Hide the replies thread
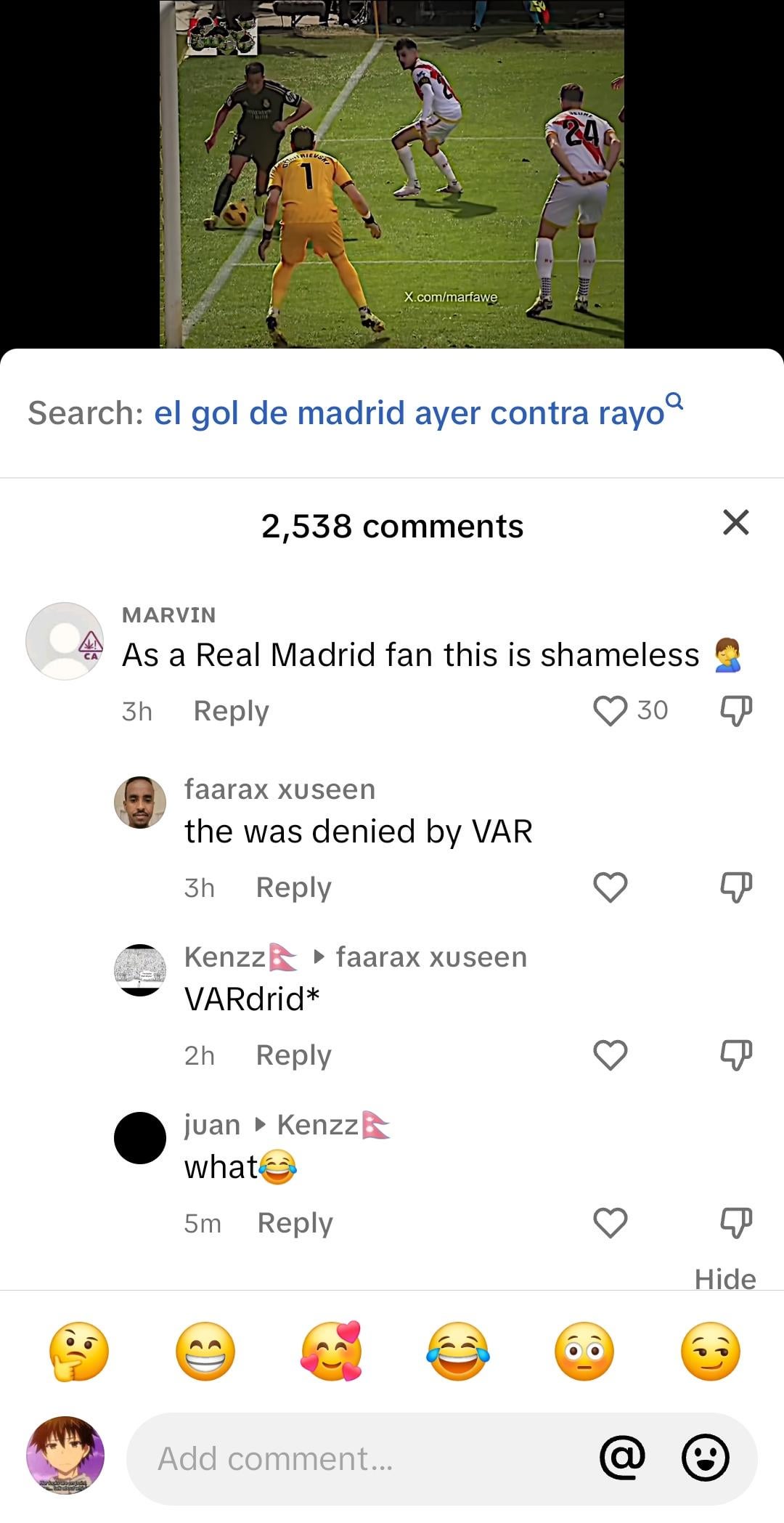This screenshot has width=784, height=1523. click(724, 1279)
